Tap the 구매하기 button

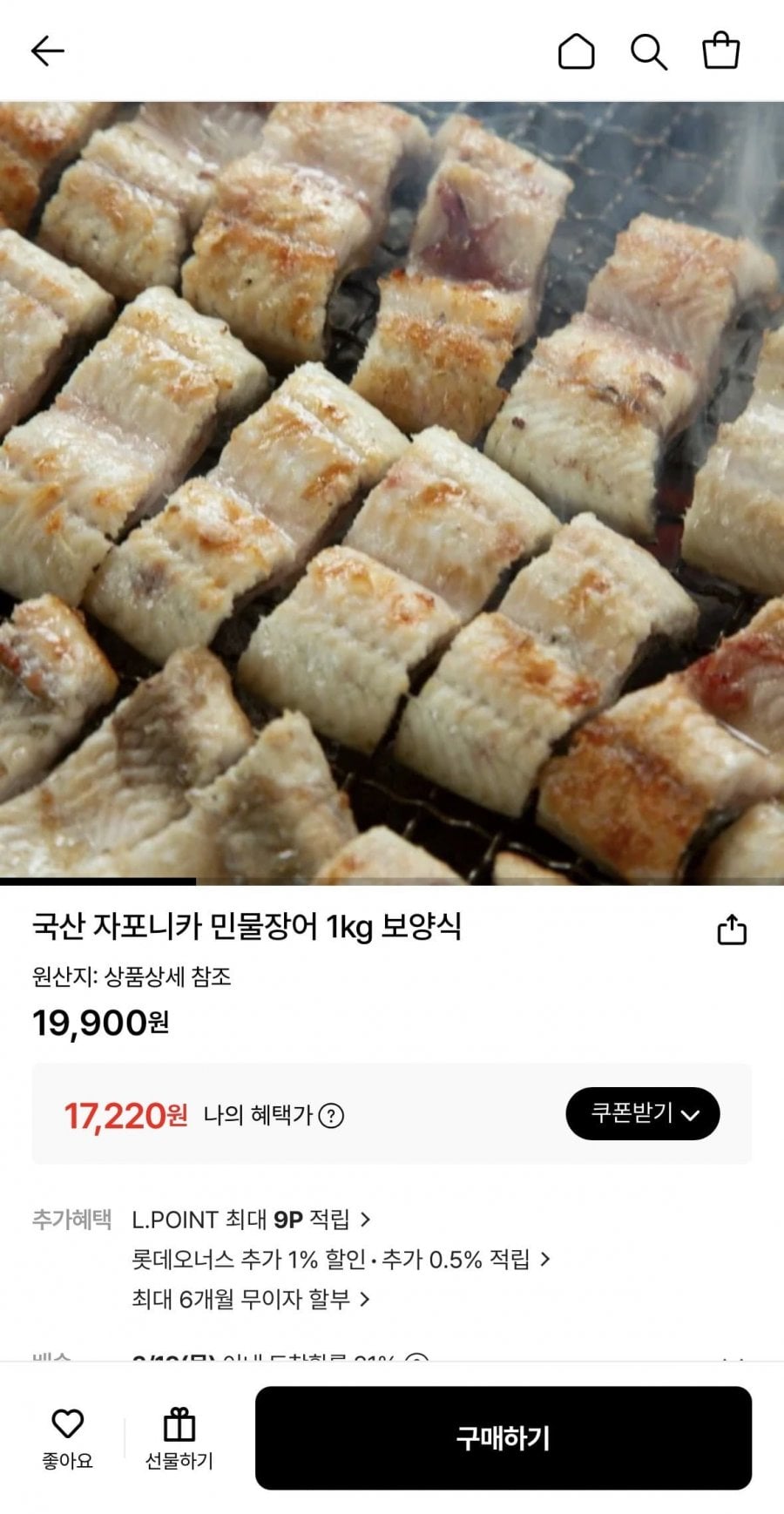click(x=503, y=1438)
